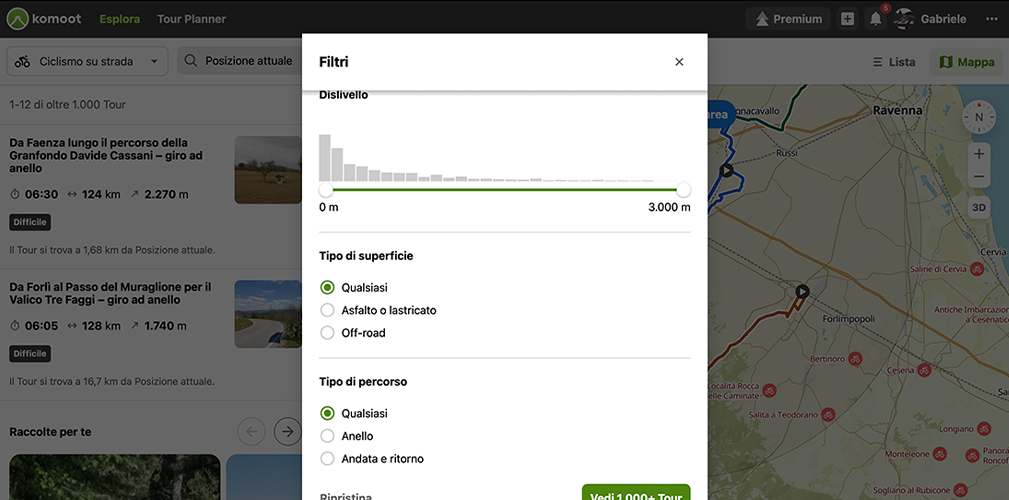
Task: Tap the Dislivello maximum slider handle
Action: pos(683,189)
